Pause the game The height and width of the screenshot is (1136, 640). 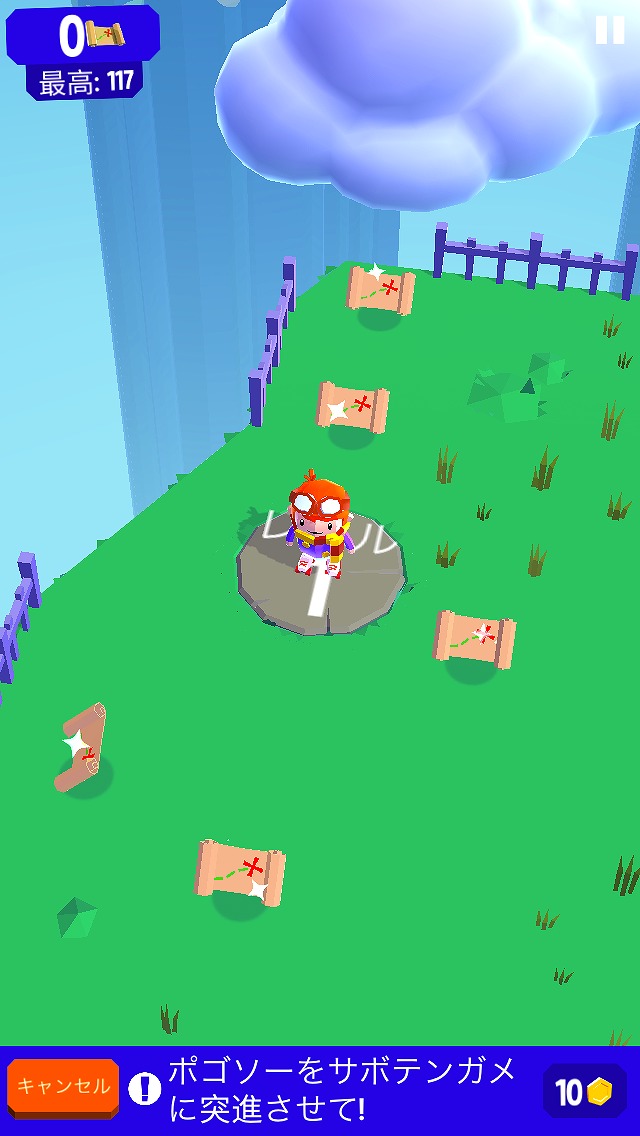point(610,30)
